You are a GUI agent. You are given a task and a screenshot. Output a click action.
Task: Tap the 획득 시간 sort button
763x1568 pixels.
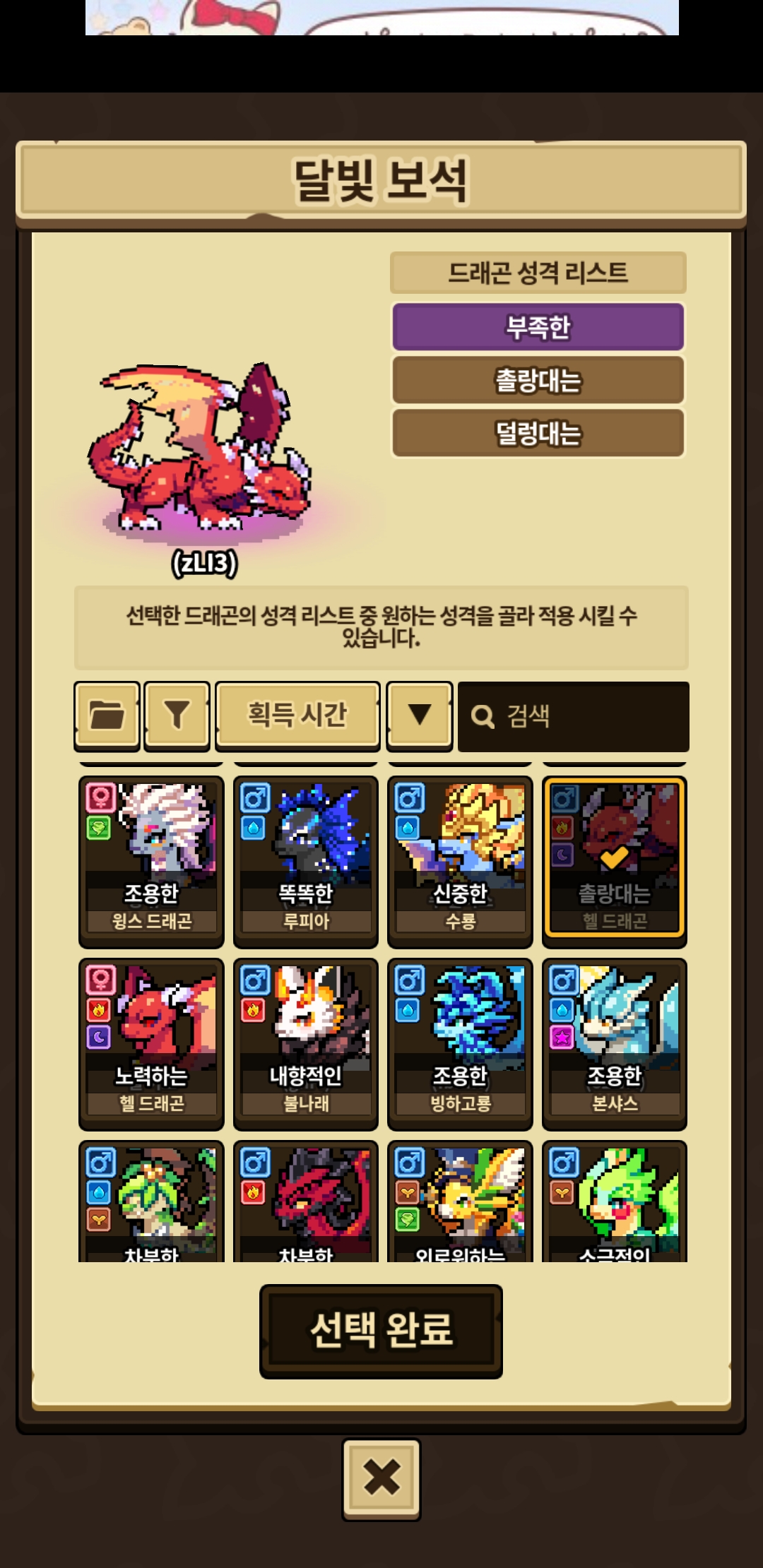pos(297,715)
